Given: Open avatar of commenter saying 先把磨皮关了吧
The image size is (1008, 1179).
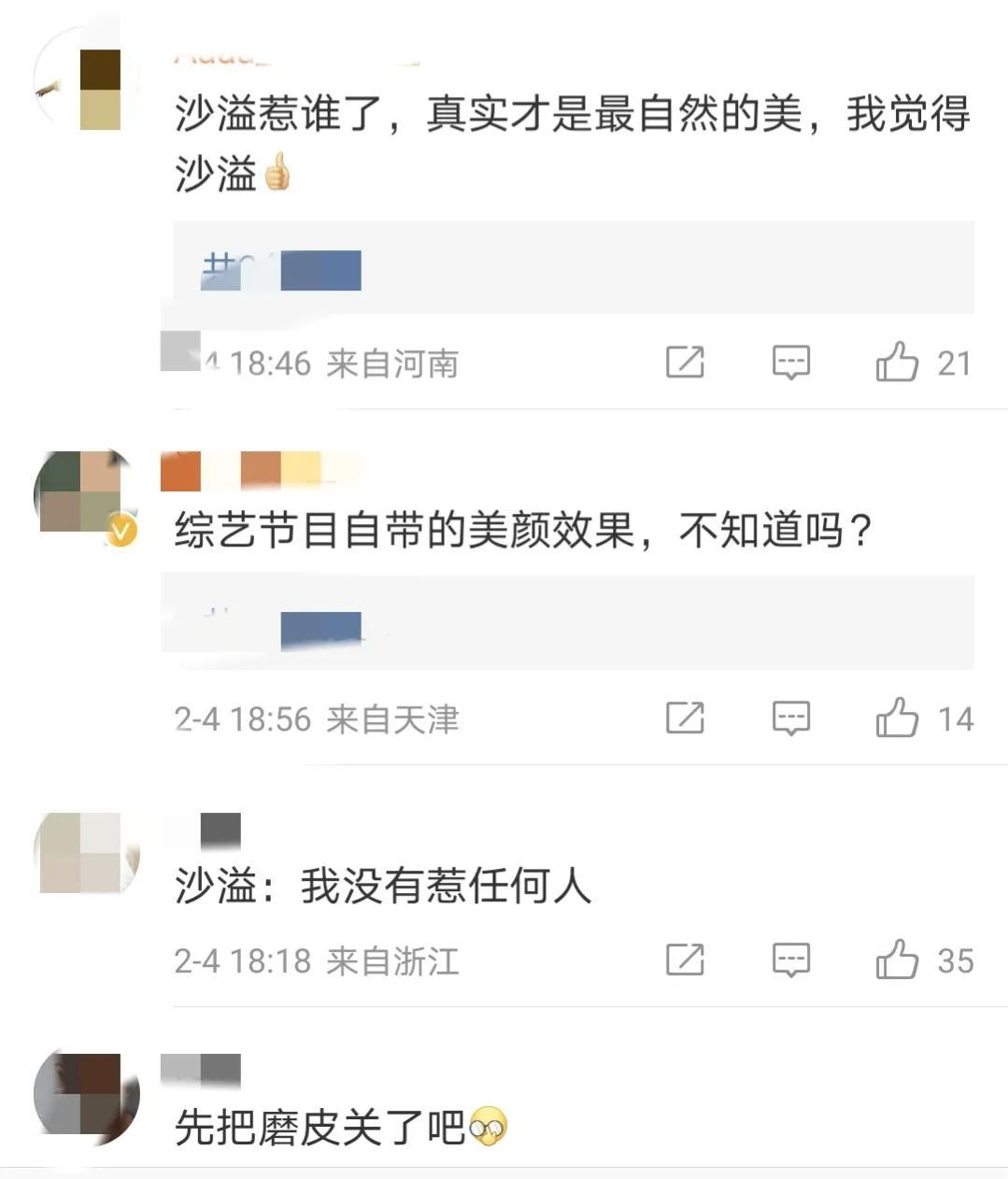Looking at the screenshot, I should (86, 1093).
